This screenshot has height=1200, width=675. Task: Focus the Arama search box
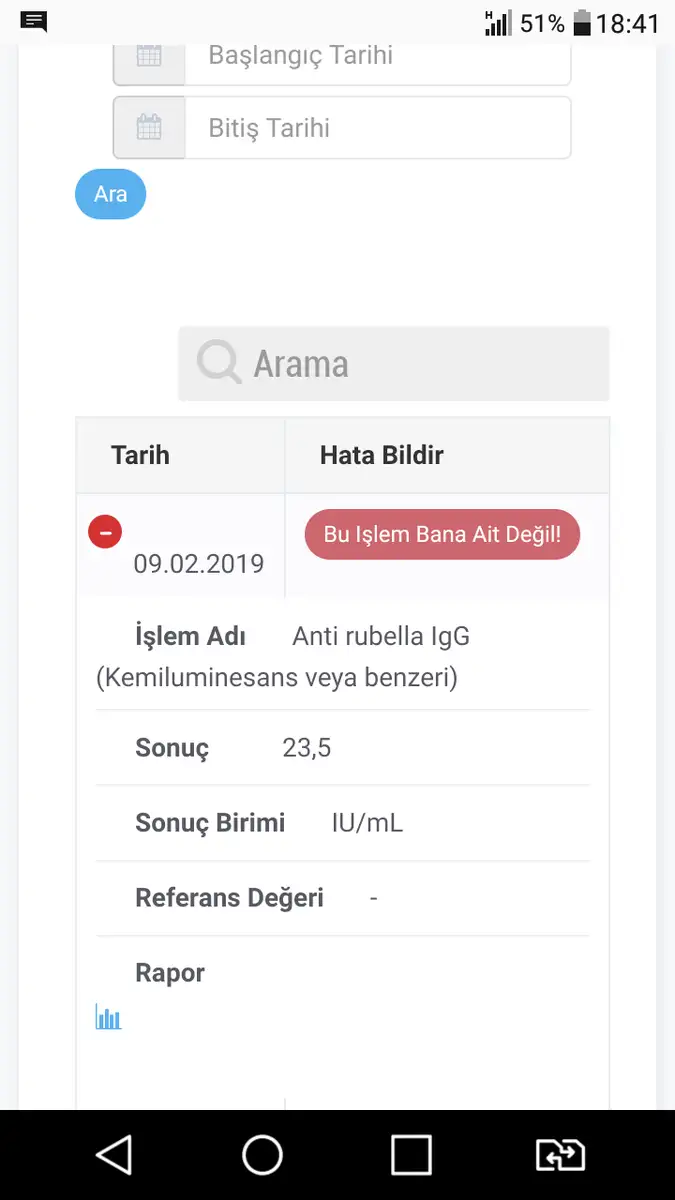point(394,364)
